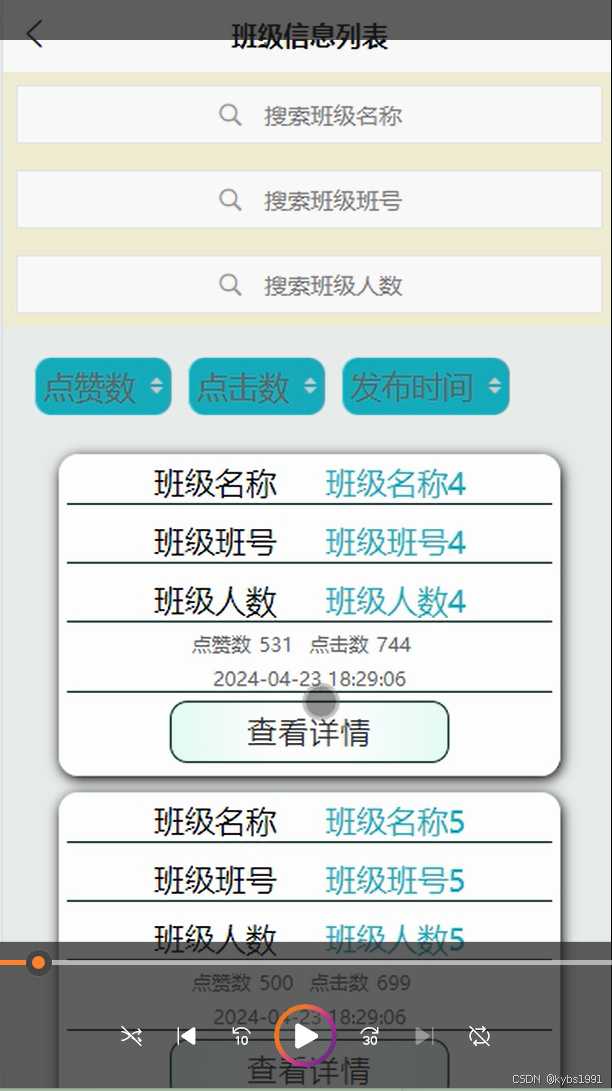
Task: Play the video
Action: [305, 1036]
